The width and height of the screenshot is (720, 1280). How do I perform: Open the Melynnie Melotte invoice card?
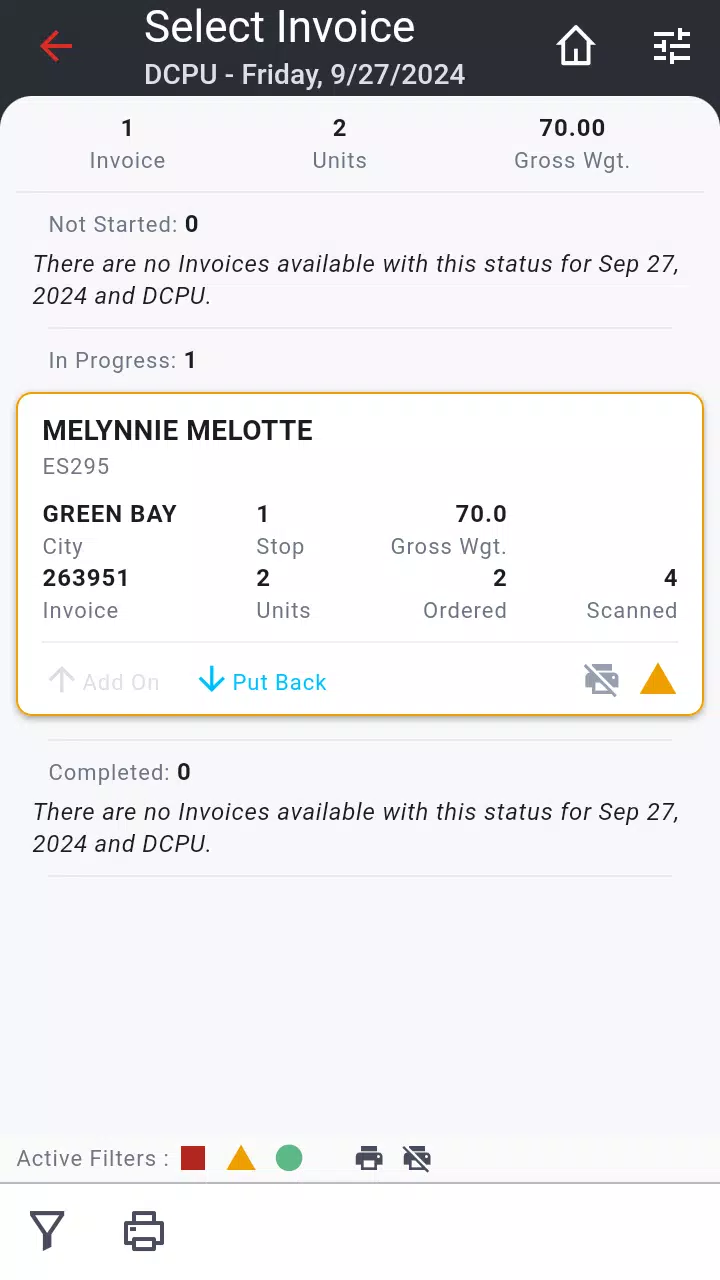click(x=360, y=554)
